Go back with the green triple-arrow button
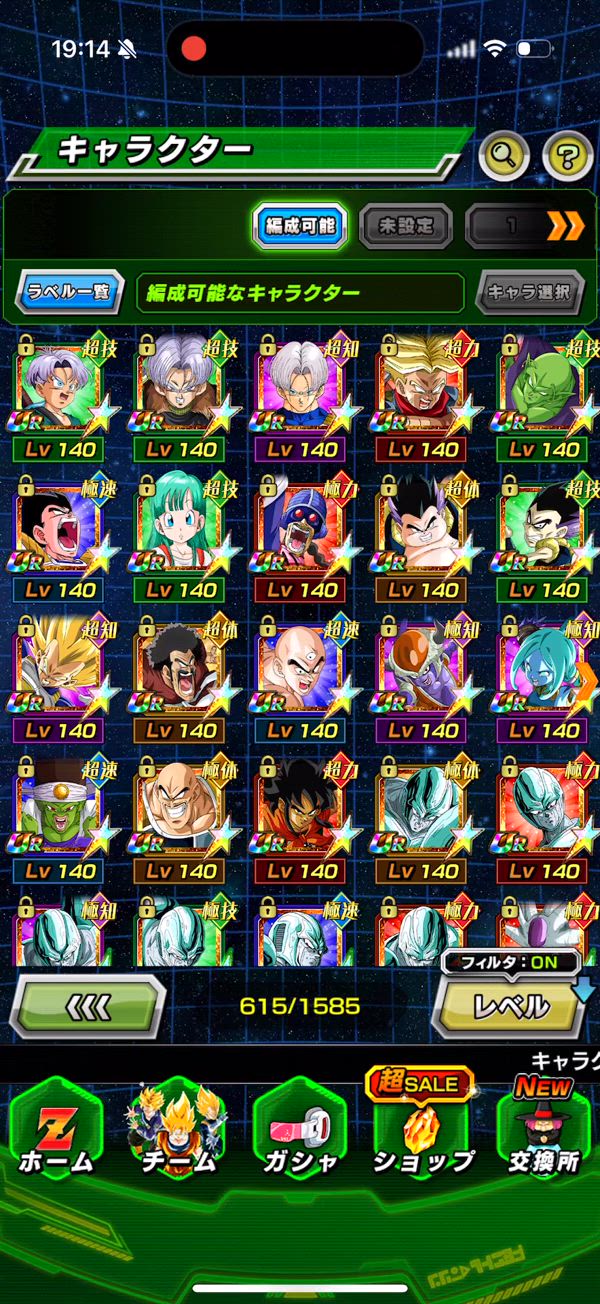 [x=87, y=1005]
